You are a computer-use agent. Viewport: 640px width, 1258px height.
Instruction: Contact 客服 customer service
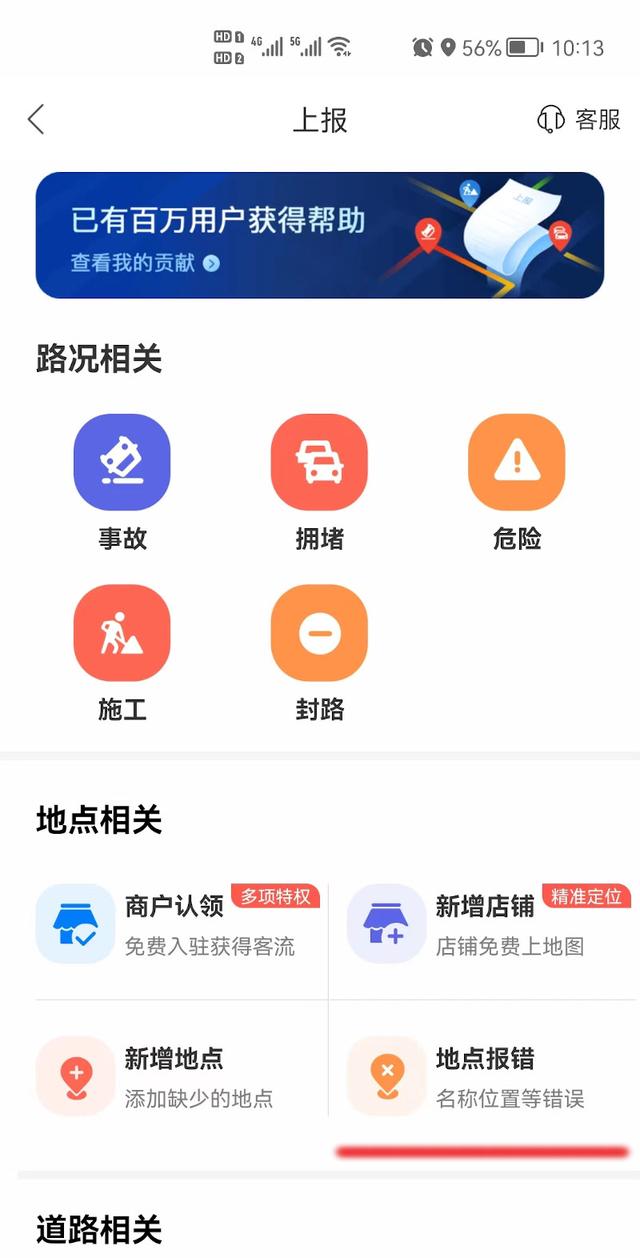[579, 120]
